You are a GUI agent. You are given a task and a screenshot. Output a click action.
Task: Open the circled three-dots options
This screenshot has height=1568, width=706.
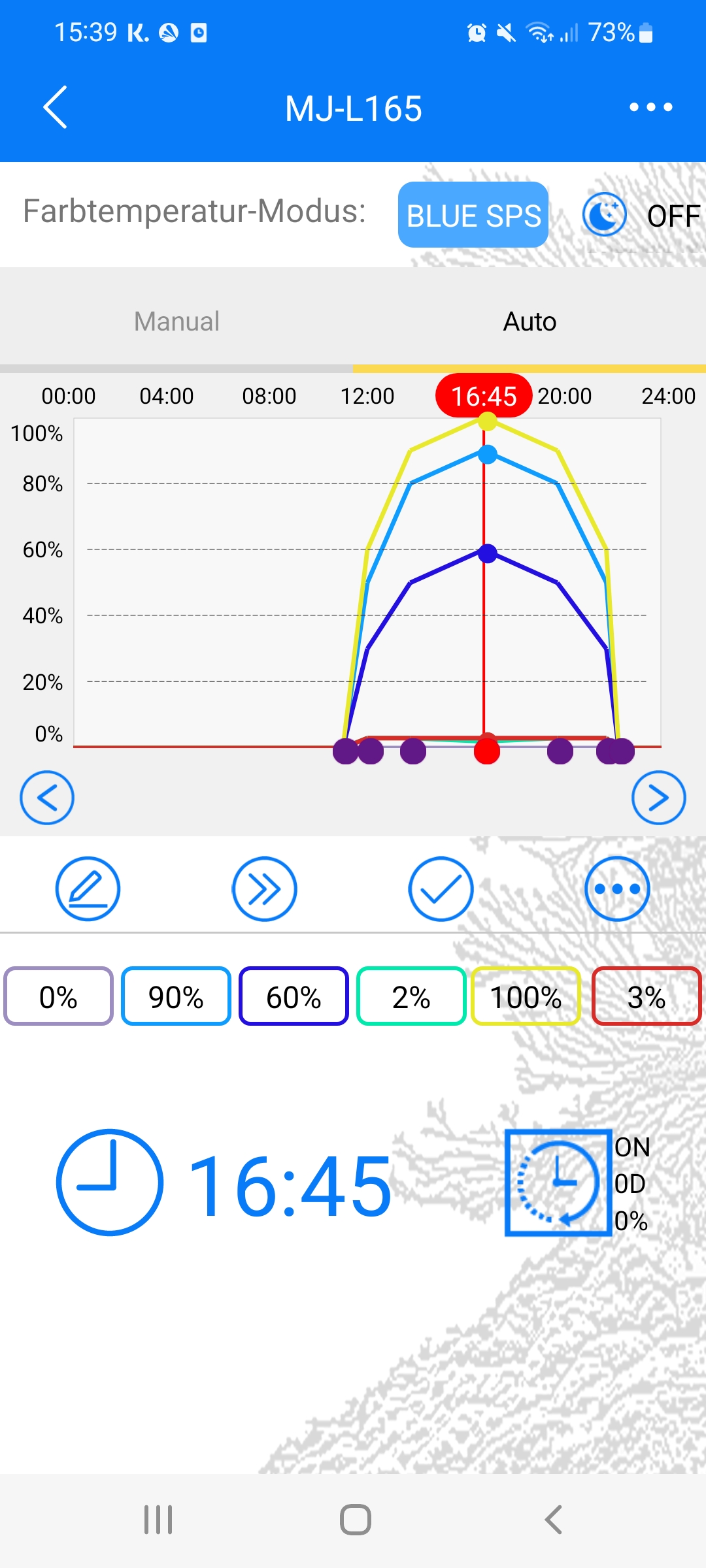(x=617, y=889)
